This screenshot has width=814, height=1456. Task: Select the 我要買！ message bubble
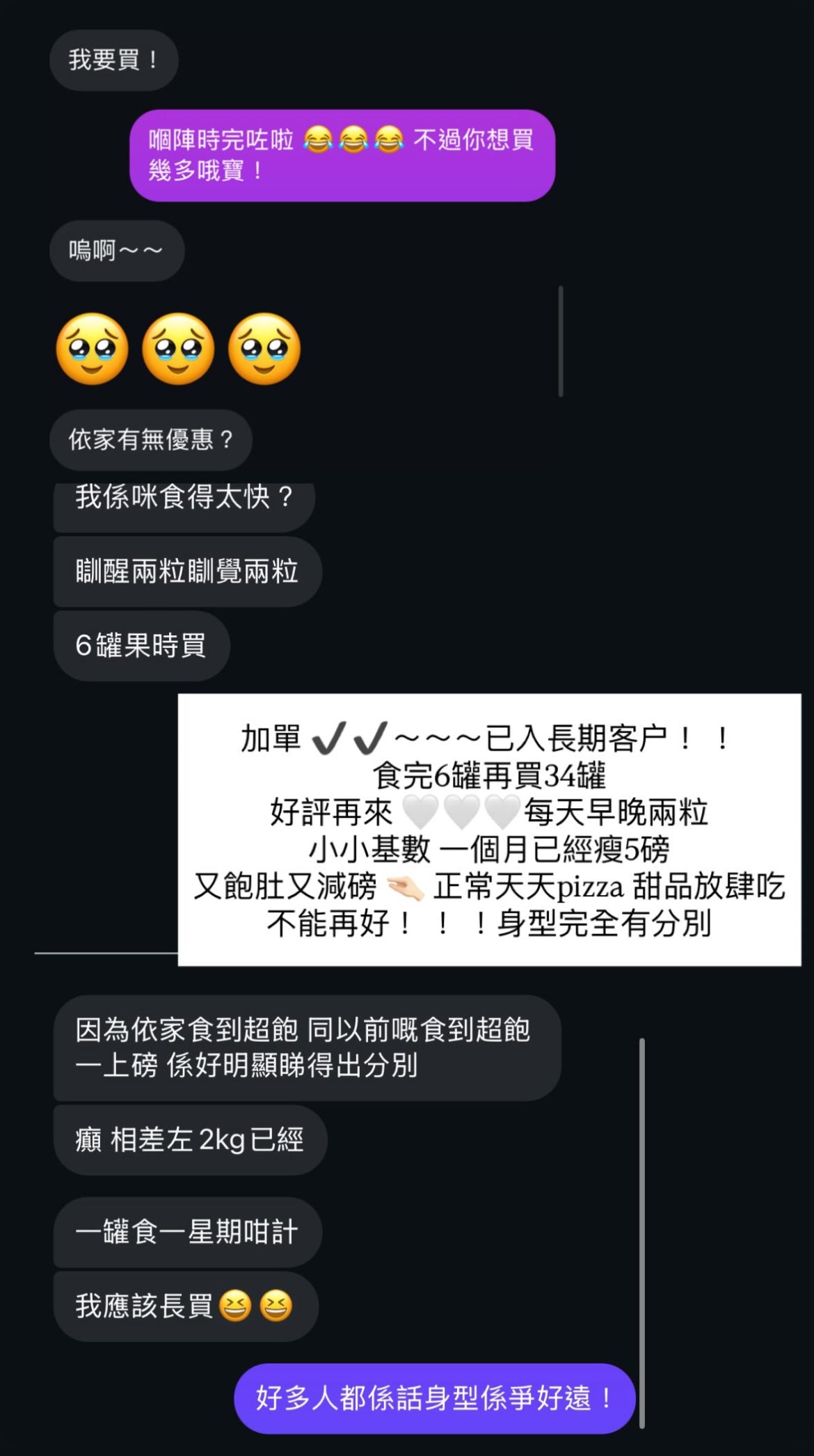click(113, 61)
